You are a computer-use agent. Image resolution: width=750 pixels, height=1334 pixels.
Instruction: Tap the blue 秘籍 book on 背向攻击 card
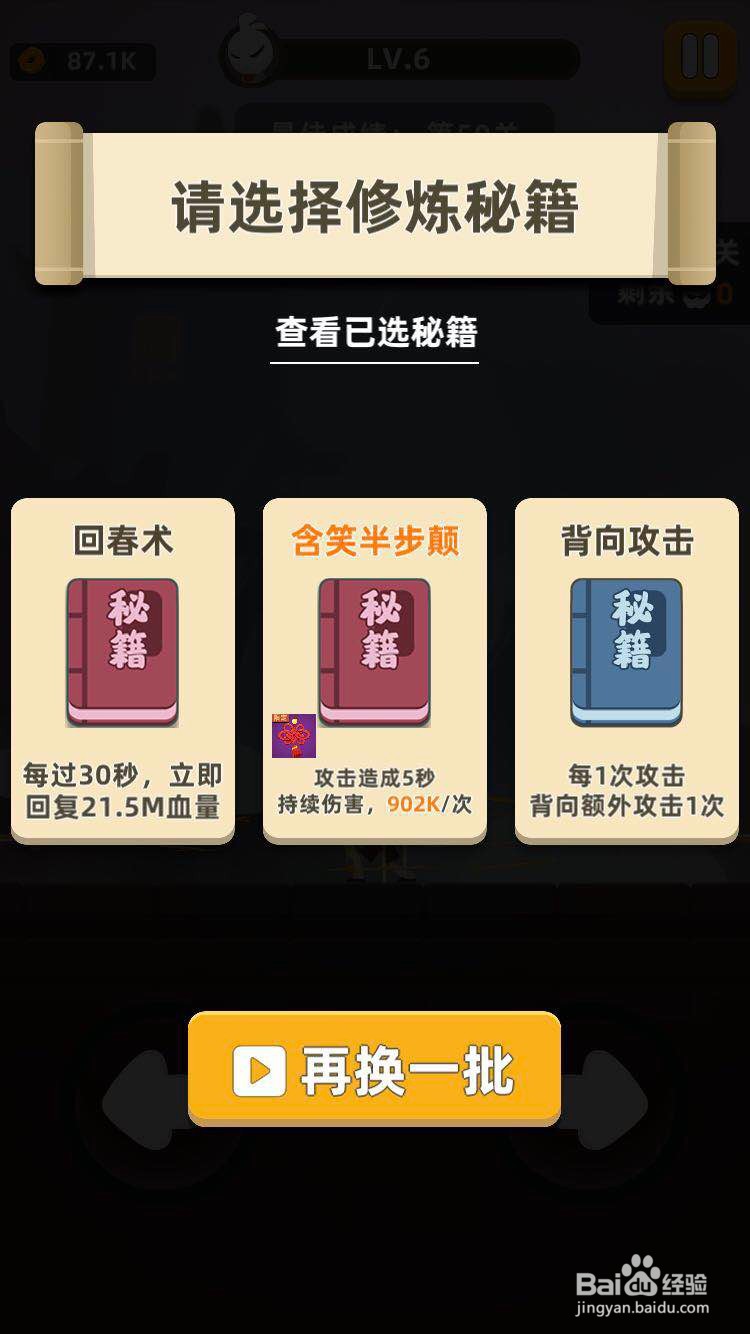click(626, 650)
